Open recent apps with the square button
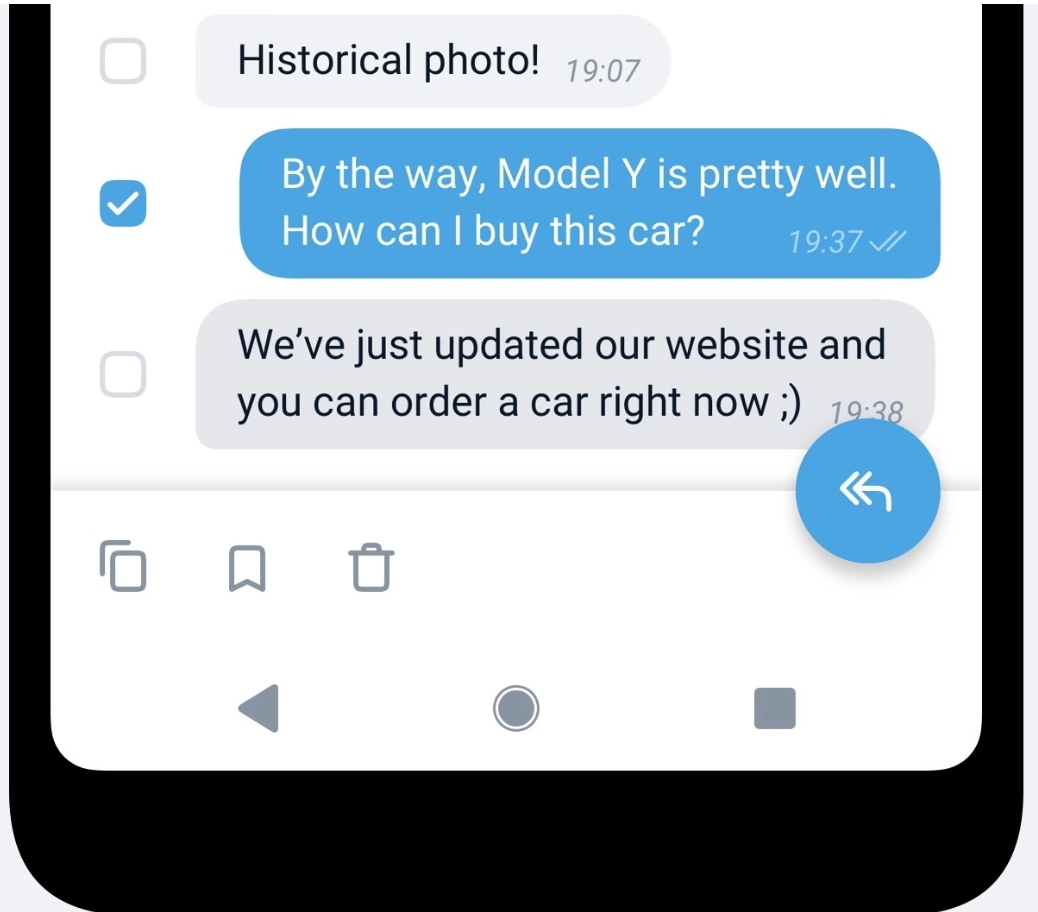Viewport: 1038px width, 912px height. point(774,709)
